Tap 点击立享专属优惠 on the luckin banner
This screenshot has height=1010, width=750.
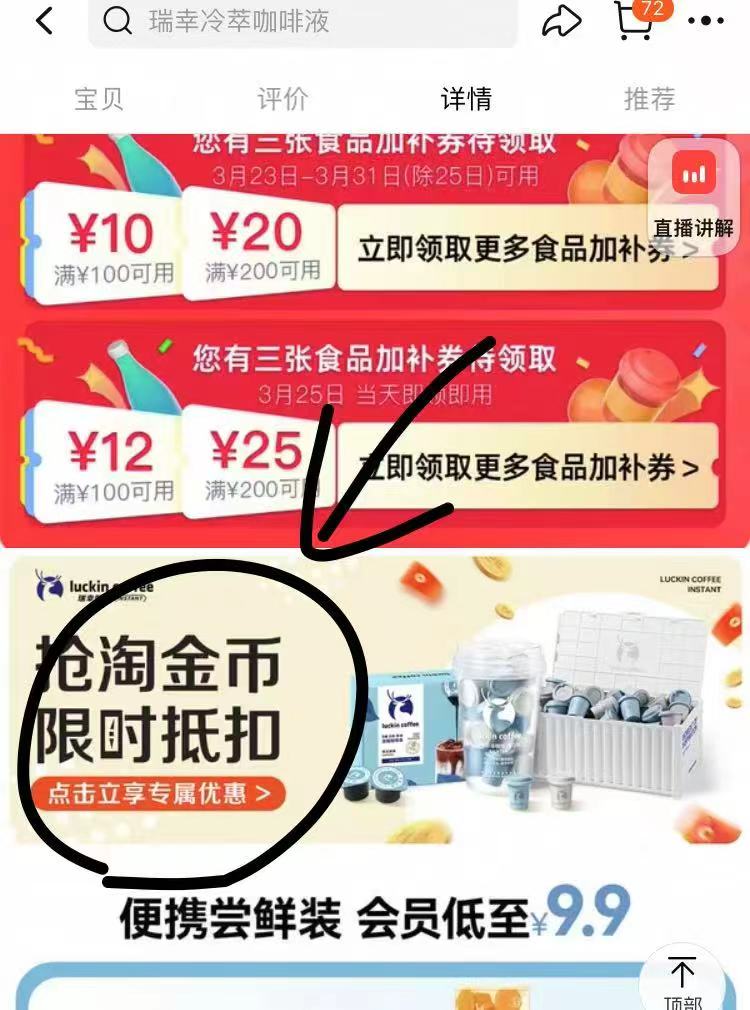tap(160, 794)
